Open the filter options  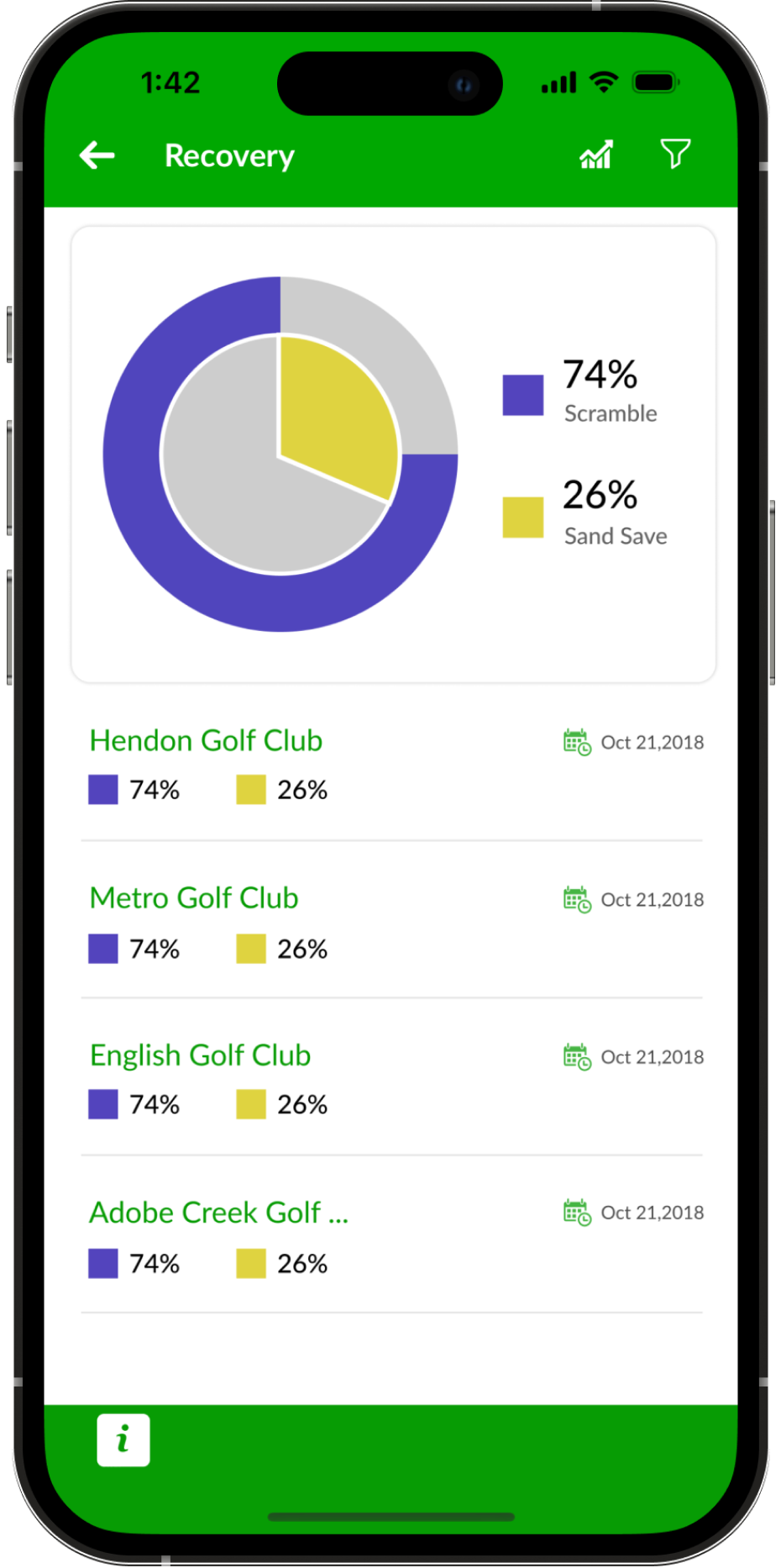(x=675, y=154)
